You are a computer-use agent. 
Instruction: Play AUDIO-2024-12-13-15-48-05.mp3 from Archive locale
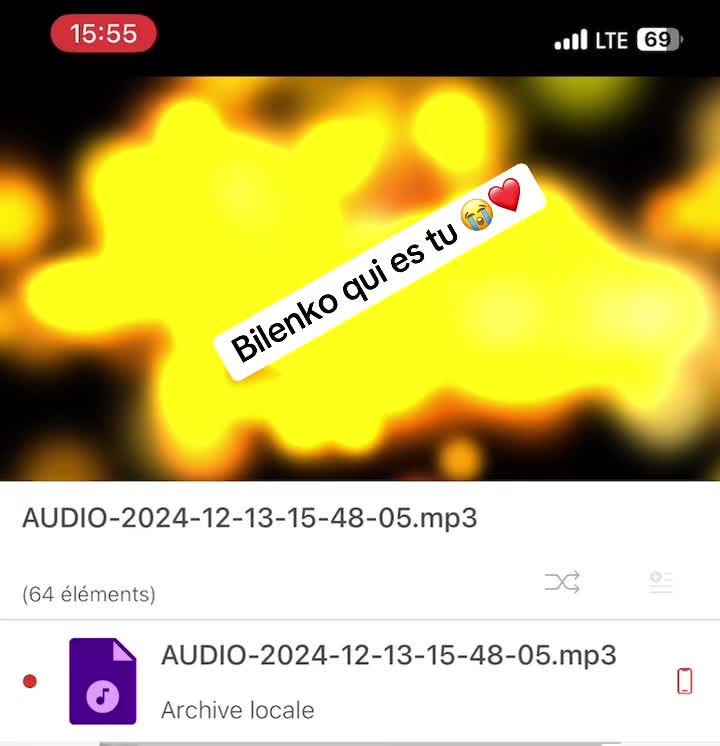tap(388, 680)
